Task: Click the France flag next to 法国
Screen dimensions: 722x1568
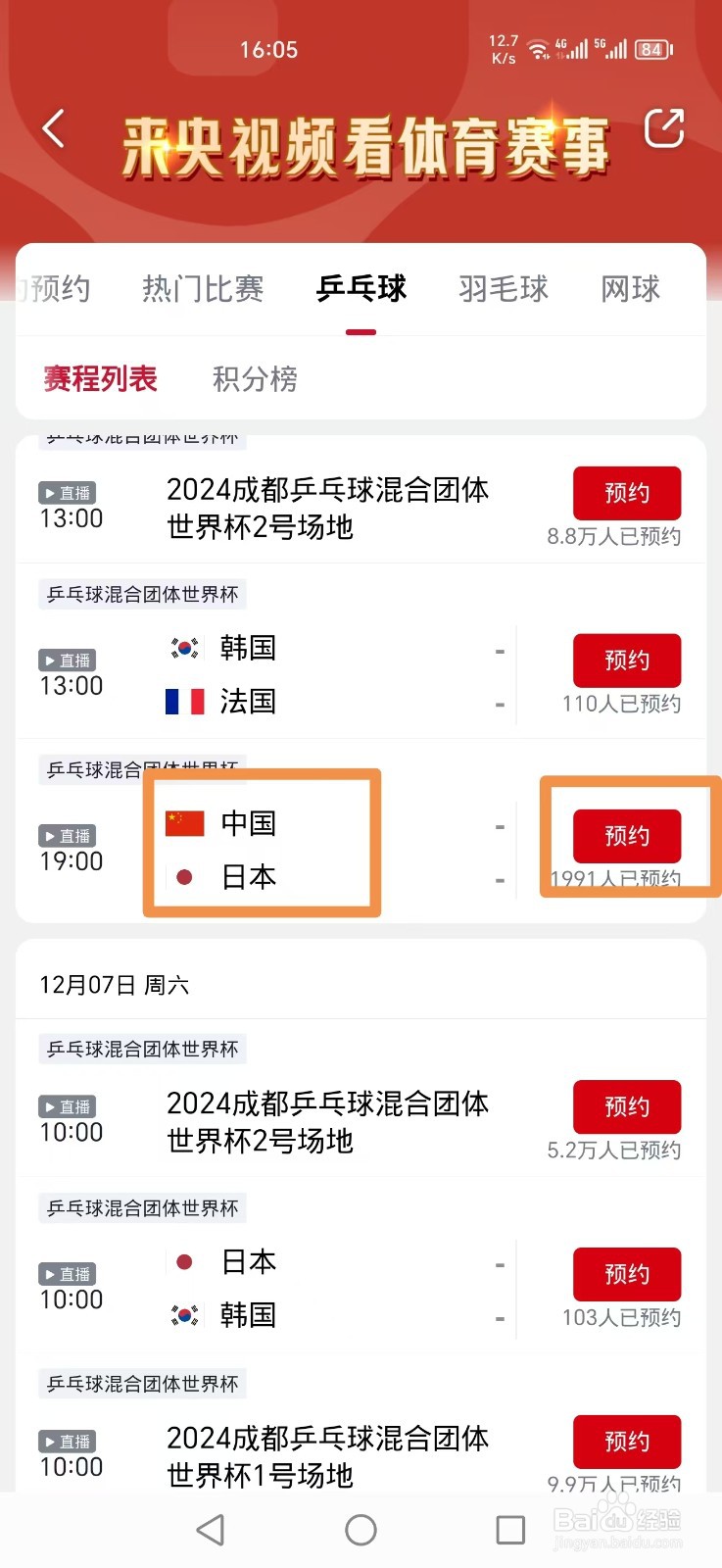Action: 185,702
